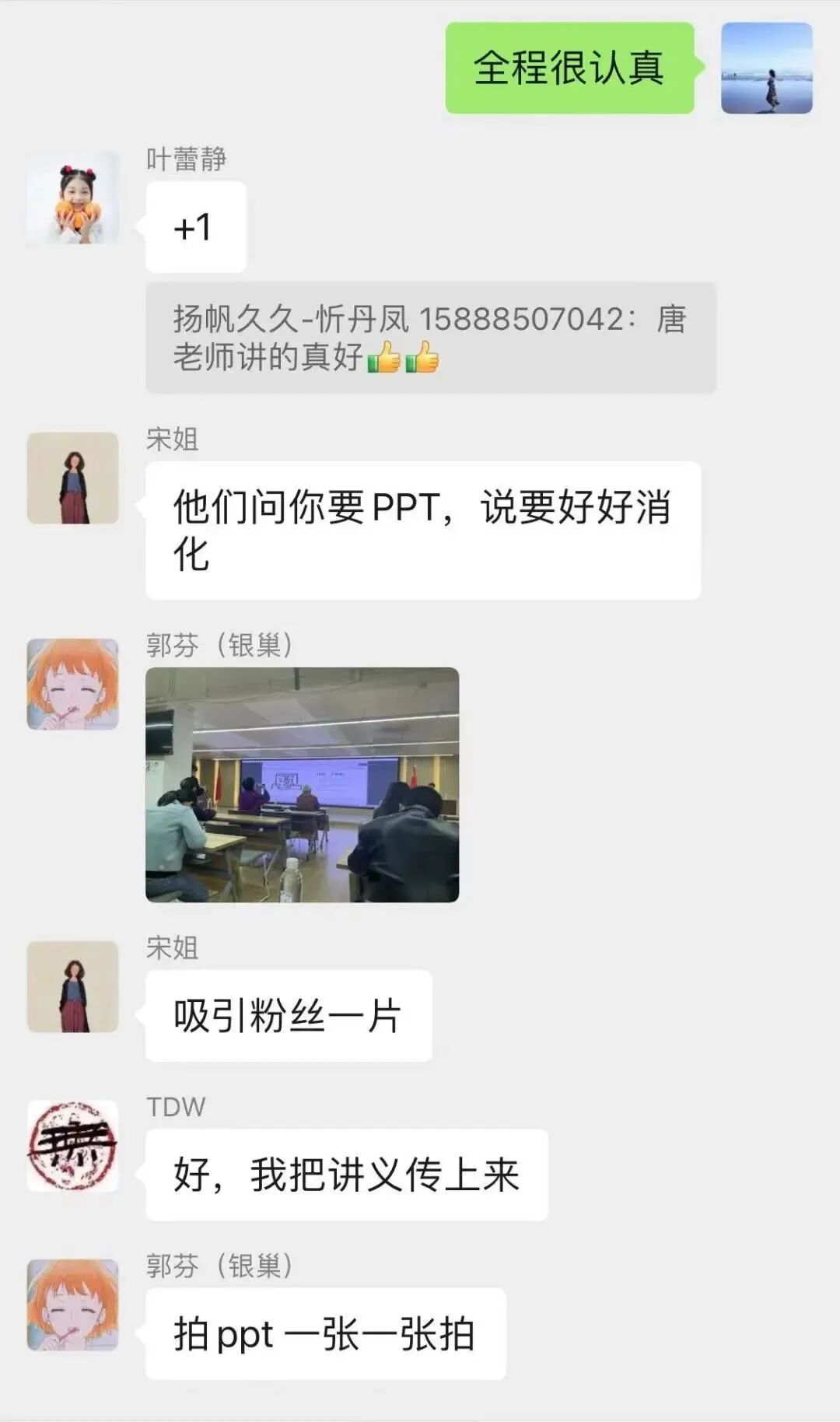Open the classroom photo sent by 郭芬
Image resolution: width=840 pixels, height=1422 pixels.
tap(302, 785)
